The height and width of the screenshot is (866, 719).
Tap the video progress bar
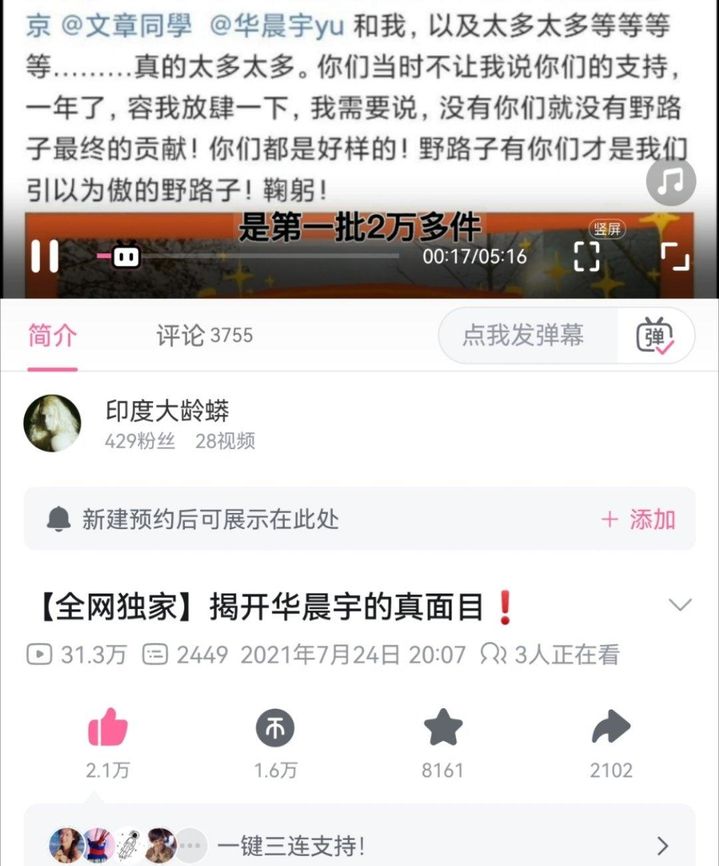pos(270,257)
